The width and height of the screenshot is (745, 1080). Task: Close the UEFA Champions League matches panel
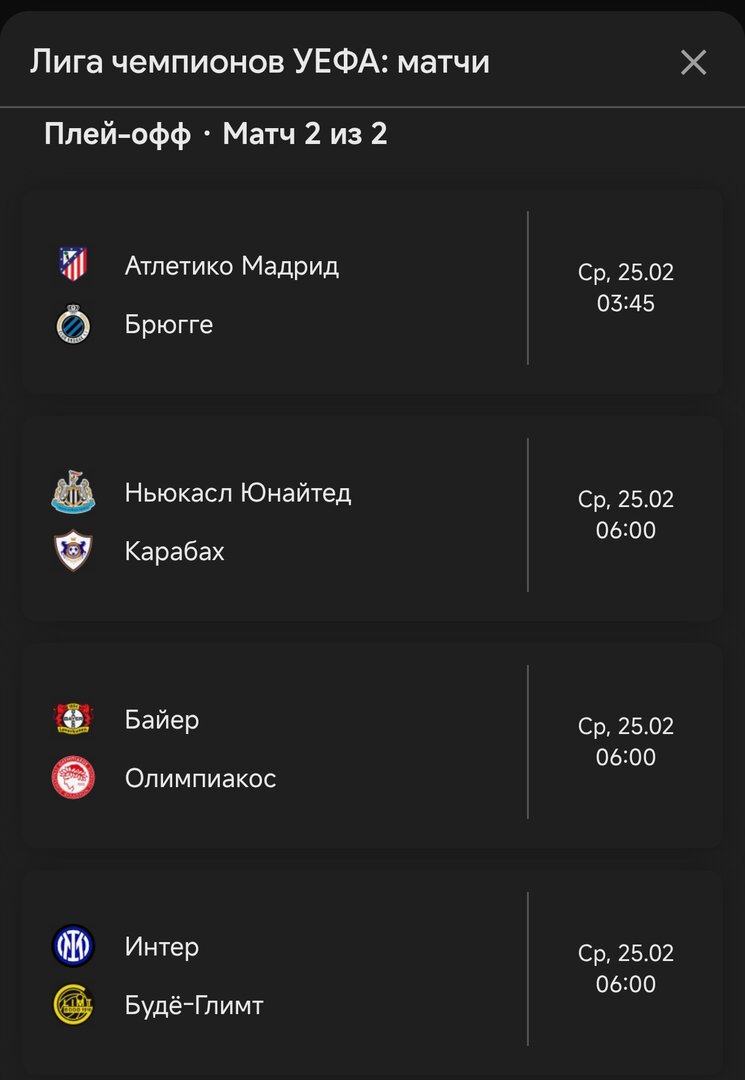click(693, 63)
